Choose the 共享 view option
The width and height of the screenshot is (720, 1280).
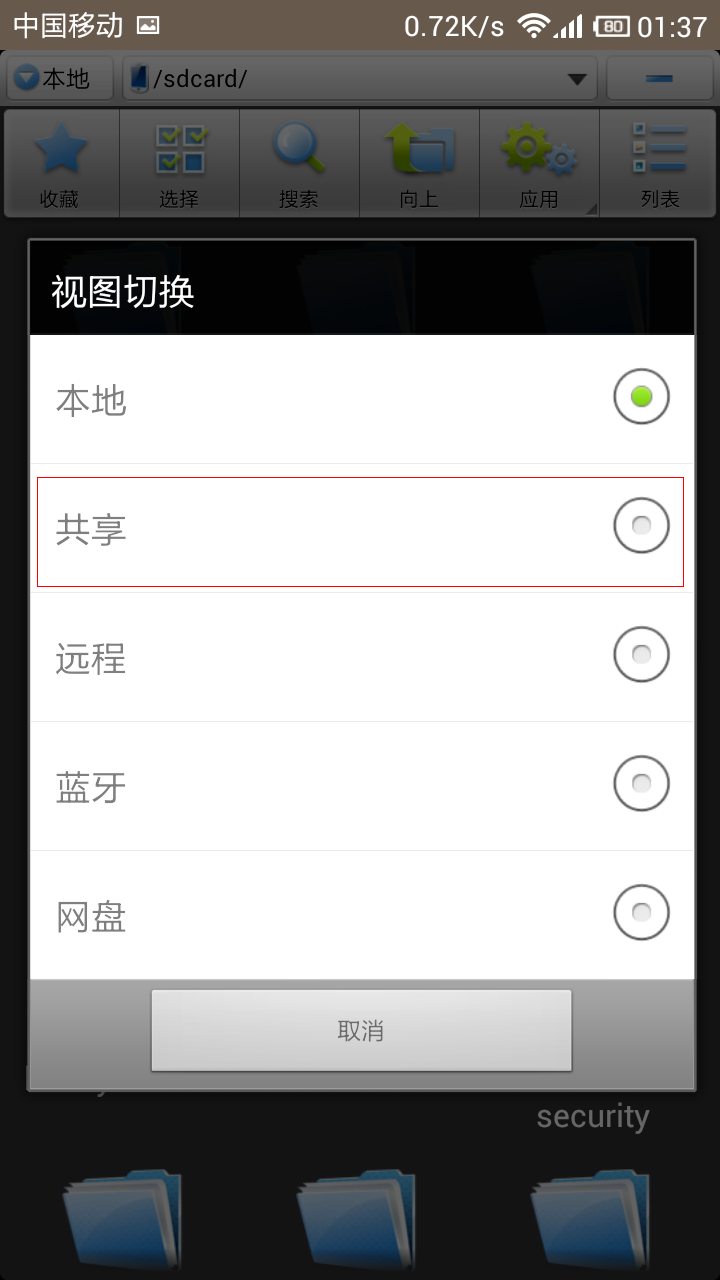tap(362, 528)
